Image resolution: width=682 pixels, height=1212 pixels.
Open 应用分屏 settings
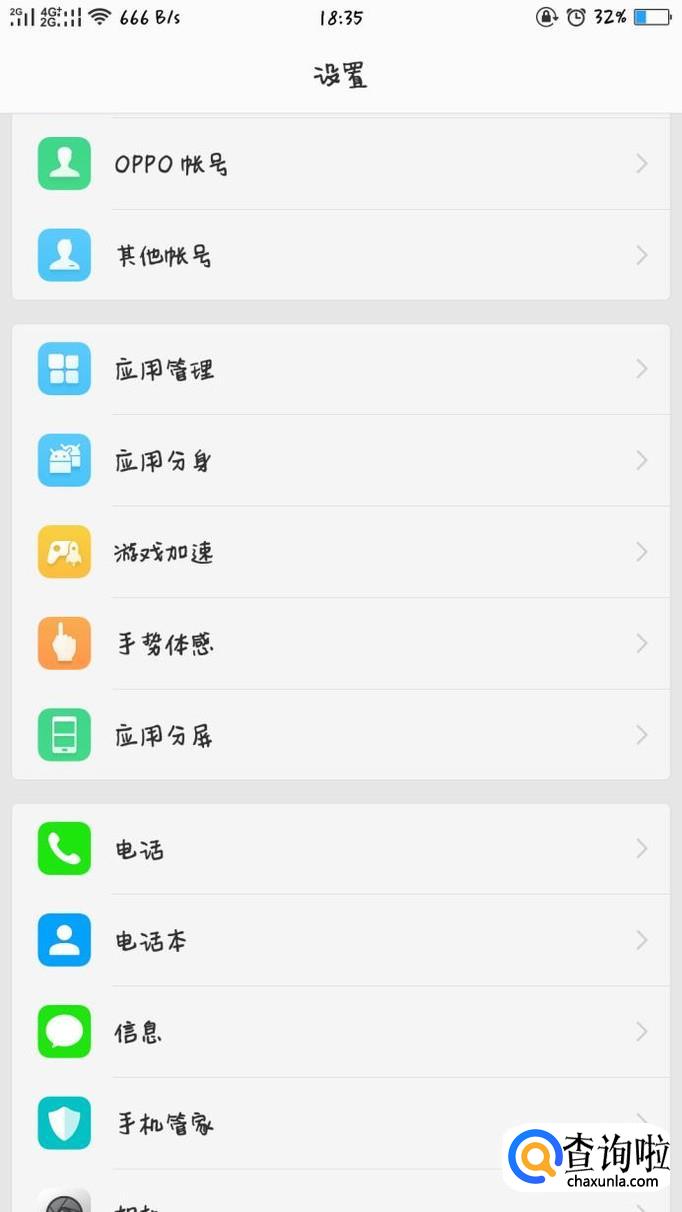point(340,735)
